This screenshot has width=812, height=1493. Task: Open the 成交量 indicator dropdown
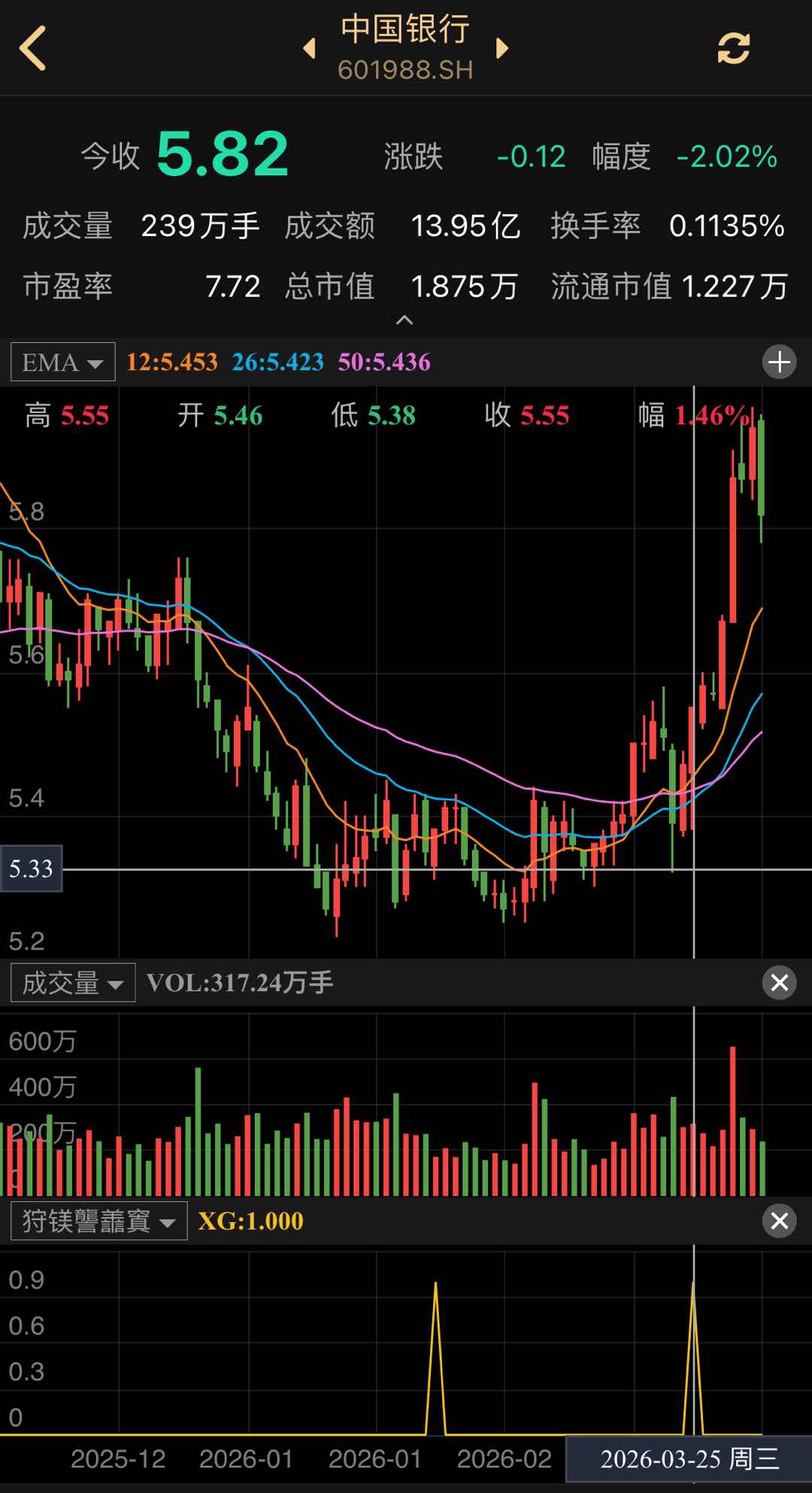(x=73, y=982)
